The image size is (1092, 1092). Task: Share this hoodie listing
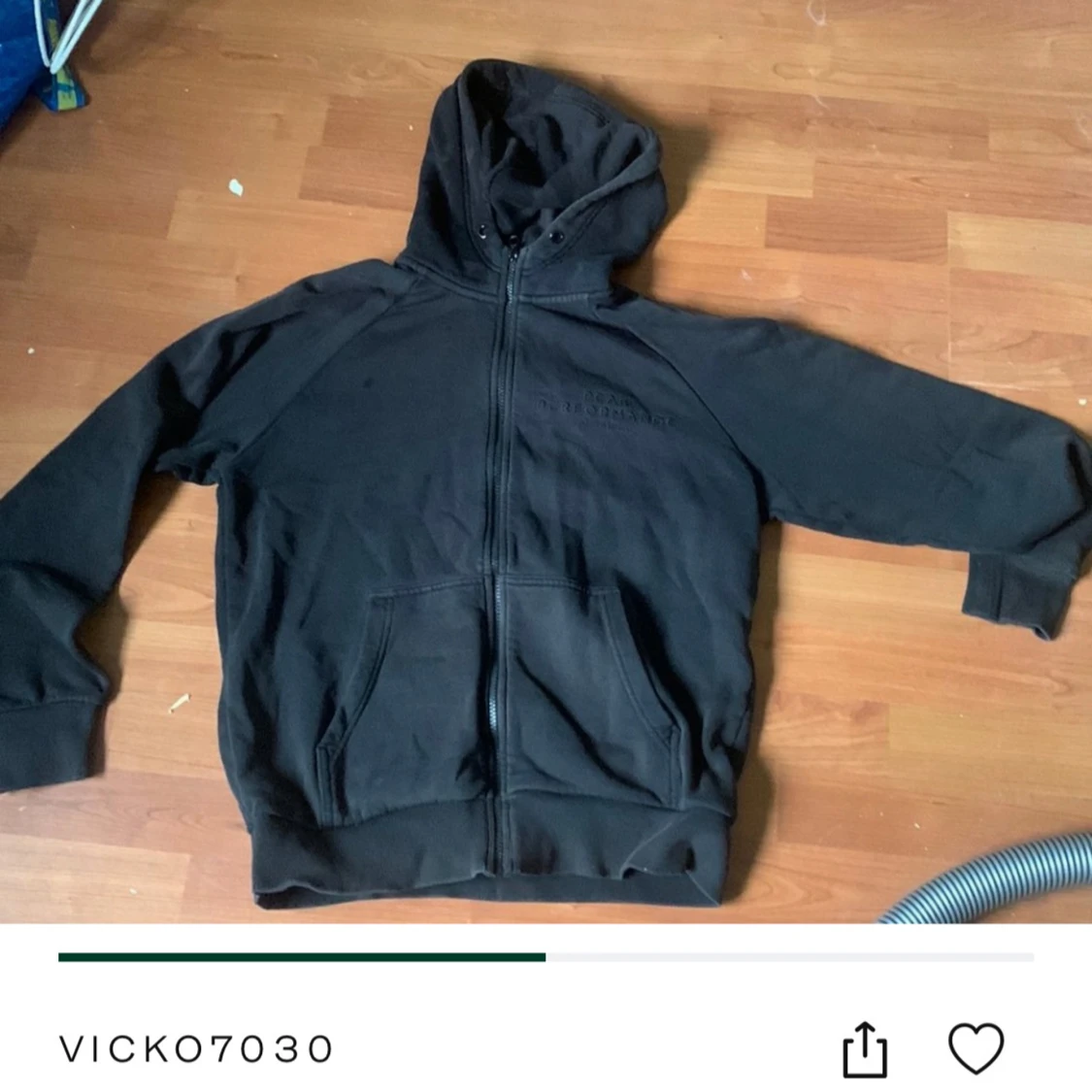tap(864, 1049)
